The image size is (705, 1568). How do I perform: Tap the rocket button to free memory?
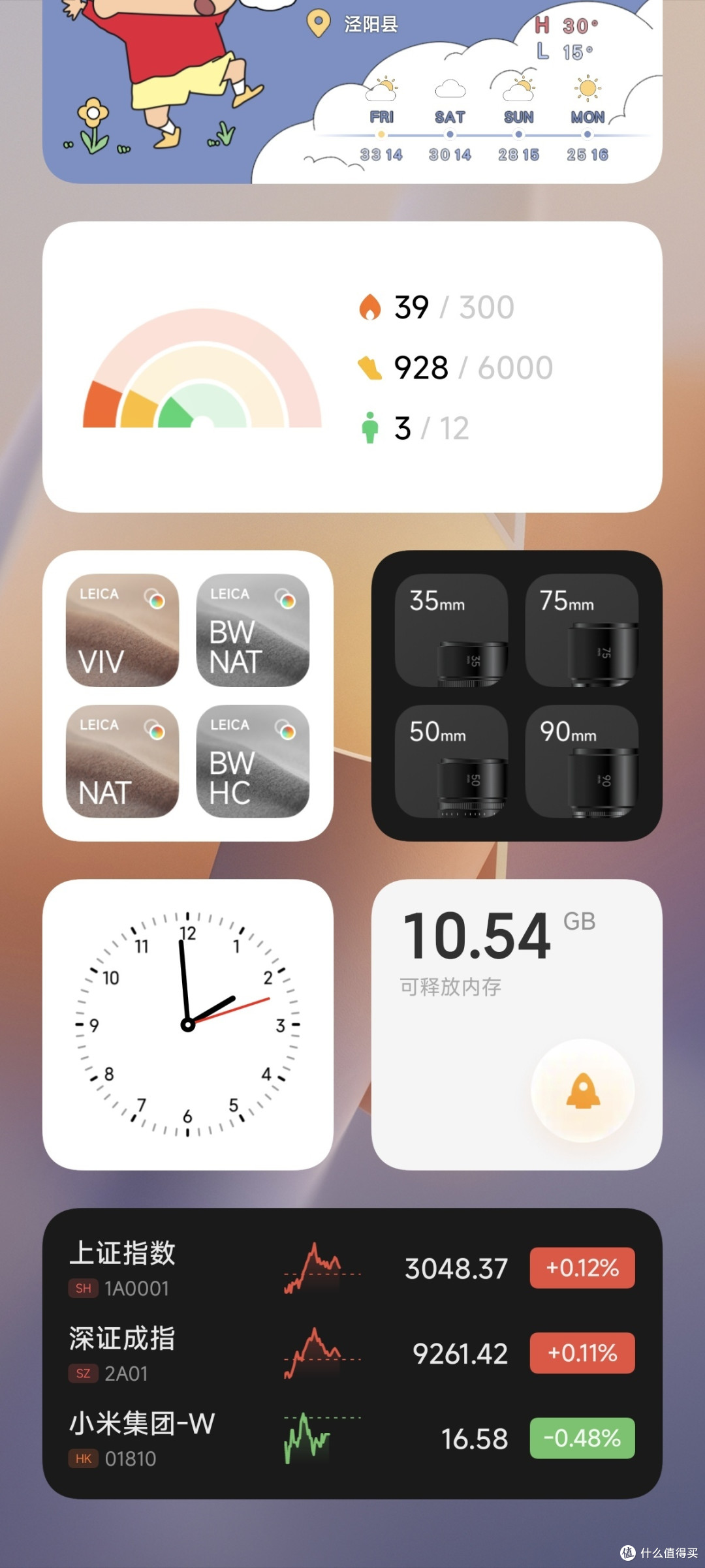[x=583, y=1091]
